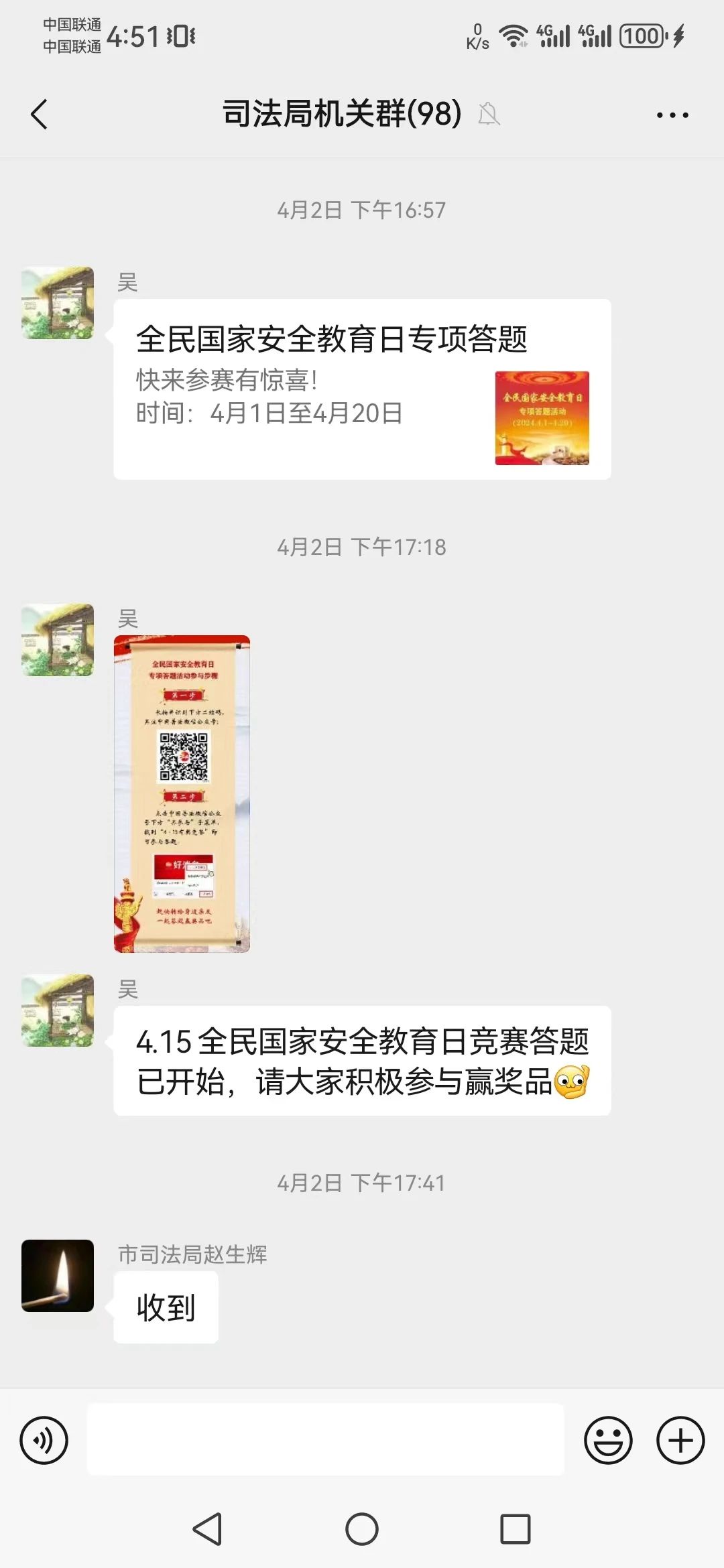Open the emoji sticker panel

(608, 1440)
